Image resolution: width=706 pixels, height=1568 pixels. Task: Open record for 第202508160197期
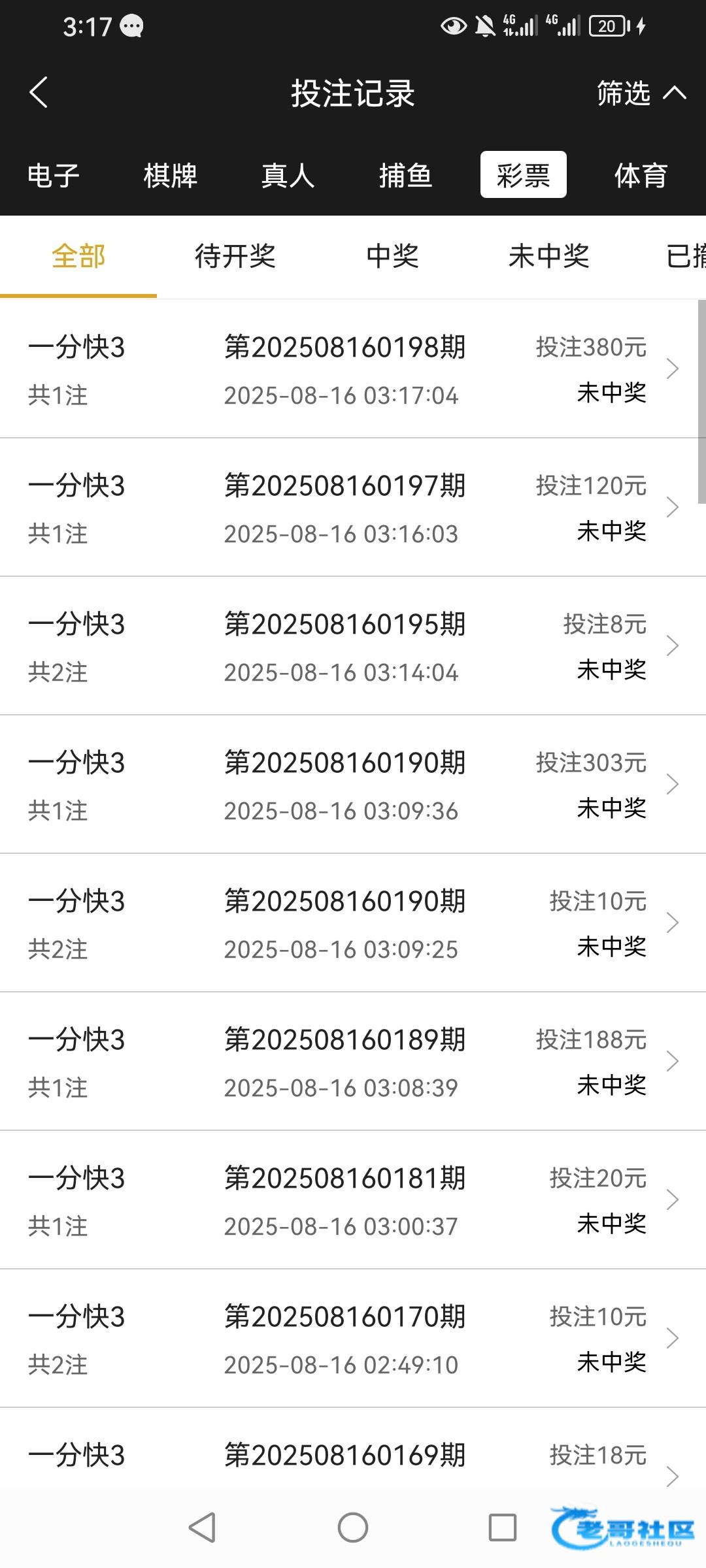pyautogui.click(x=353, y=508)
